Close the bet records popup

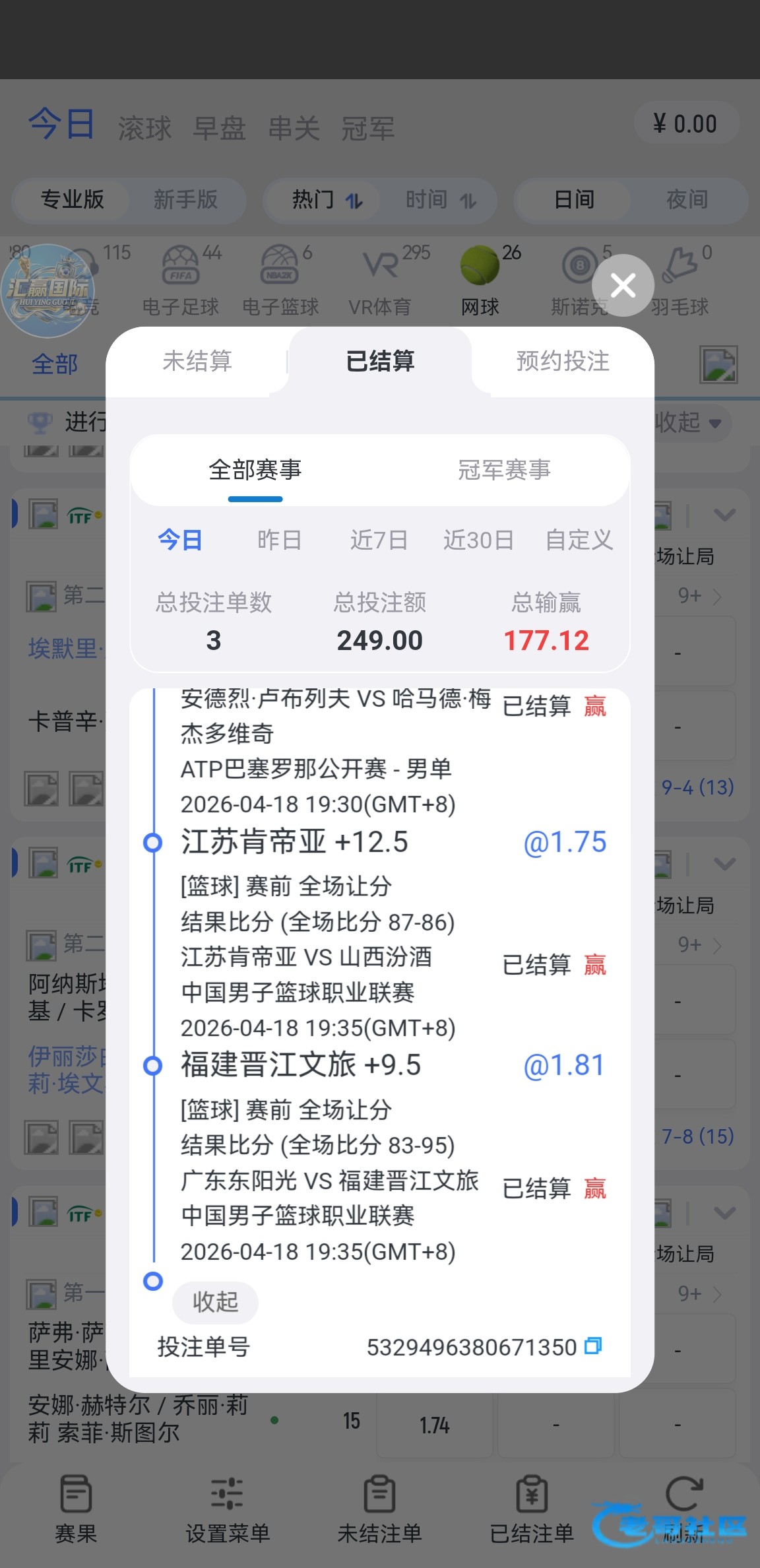[623, 285]
